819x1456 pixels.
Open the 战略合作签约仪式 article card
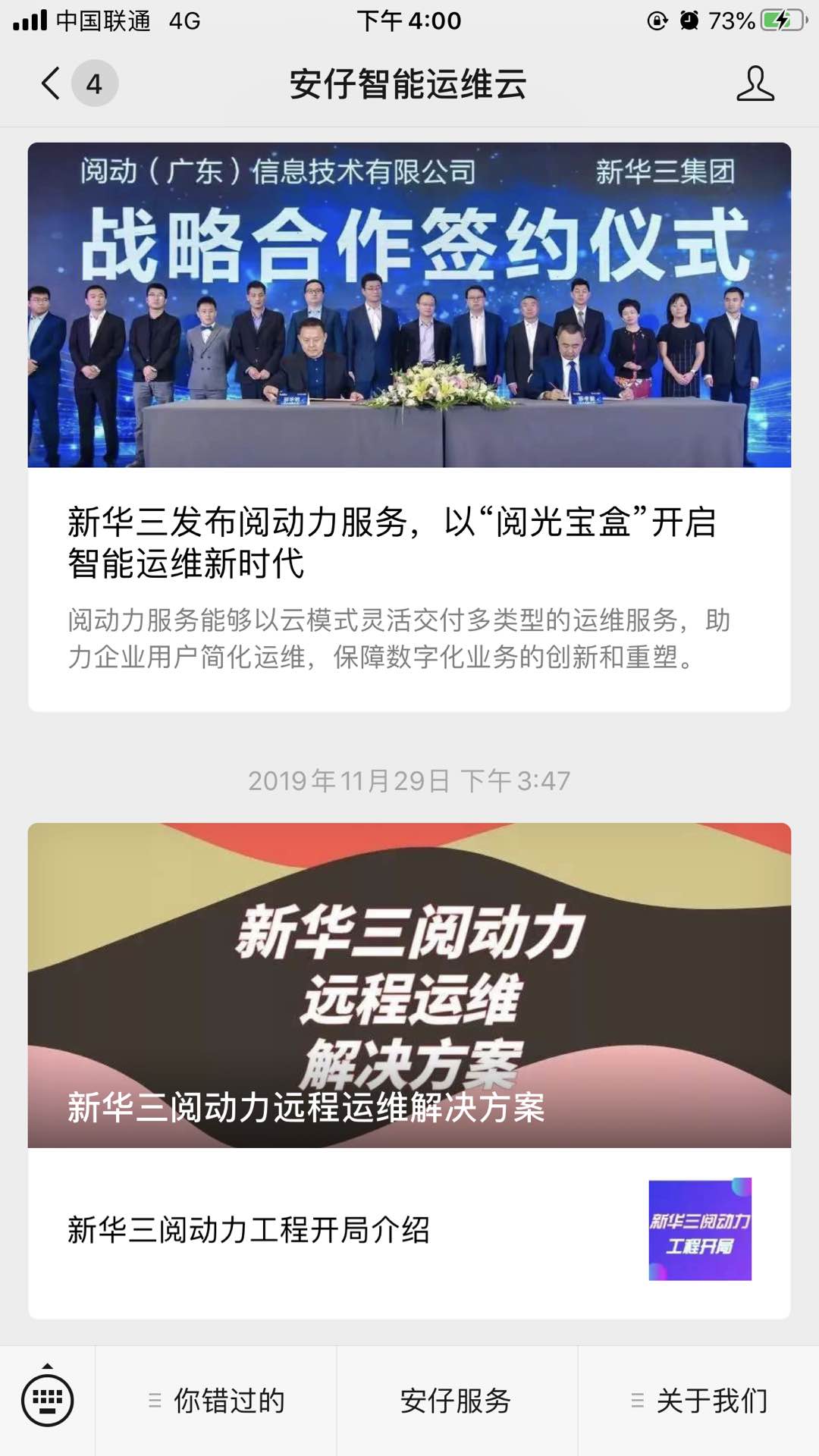point(409,426)
